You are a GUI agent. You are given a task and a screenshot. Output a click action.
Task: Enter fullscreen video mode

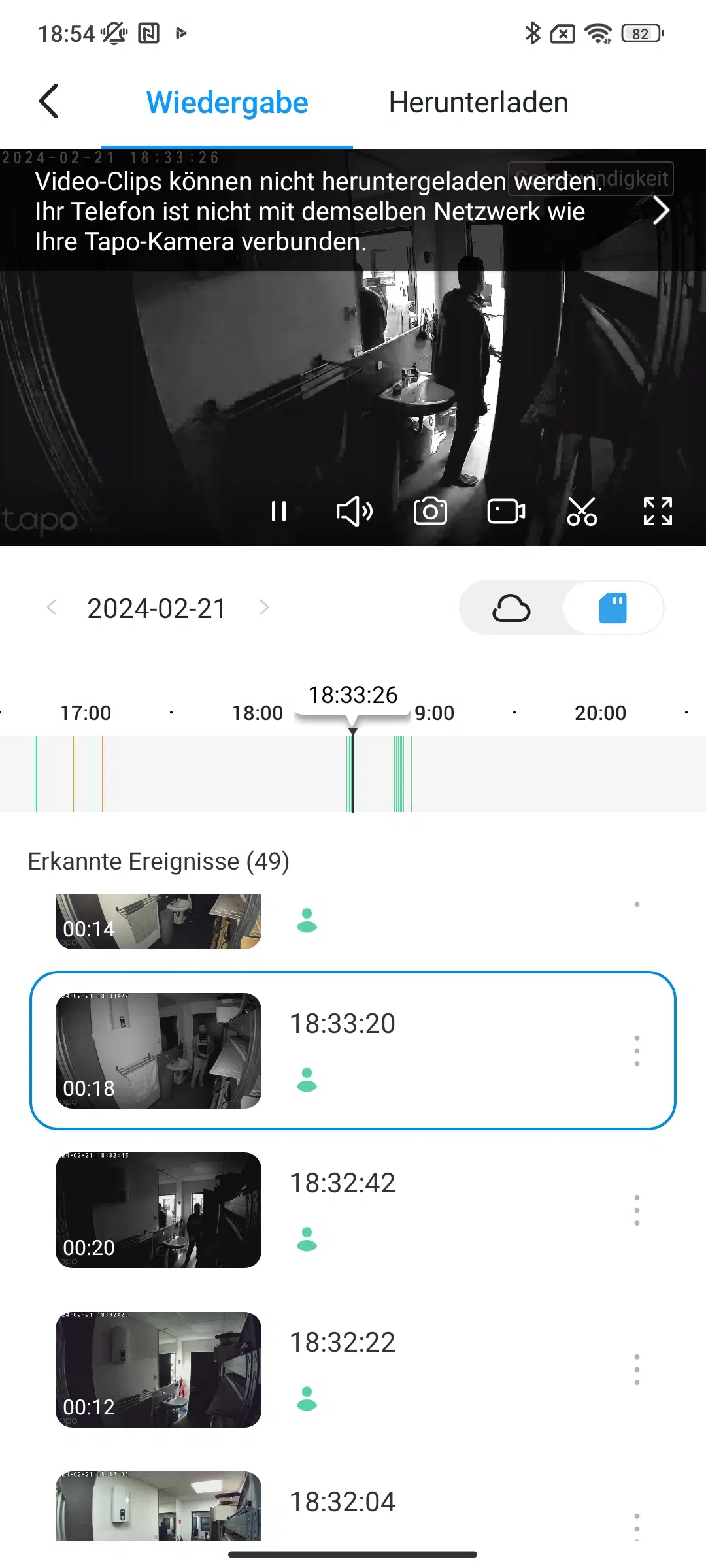(x=658, y=511)
